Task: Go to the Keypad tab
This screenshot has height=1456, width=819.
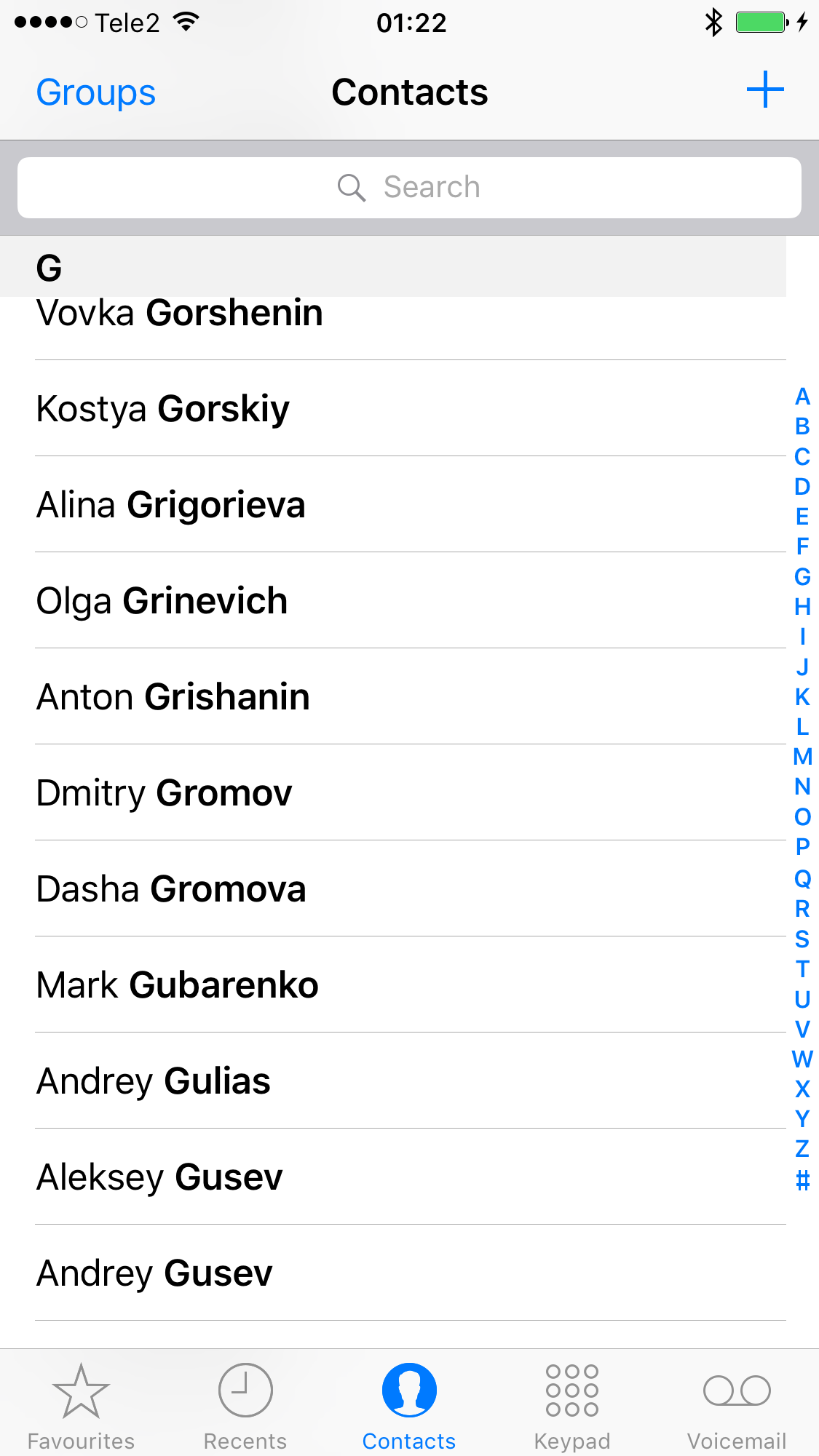Action: click(572, 1406)
